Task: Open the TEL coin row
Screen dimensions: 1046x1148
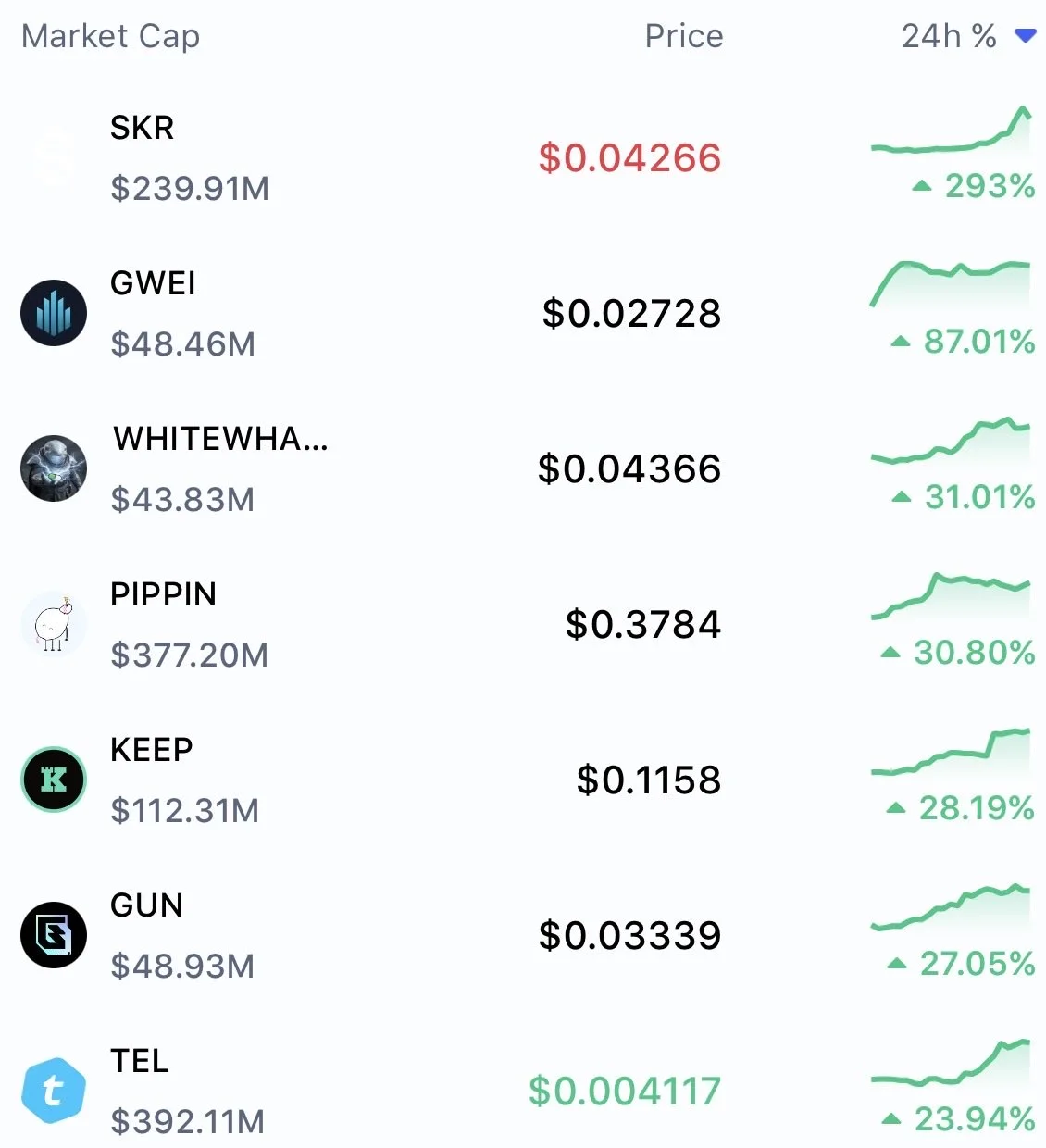Action: coord(139,1061)
